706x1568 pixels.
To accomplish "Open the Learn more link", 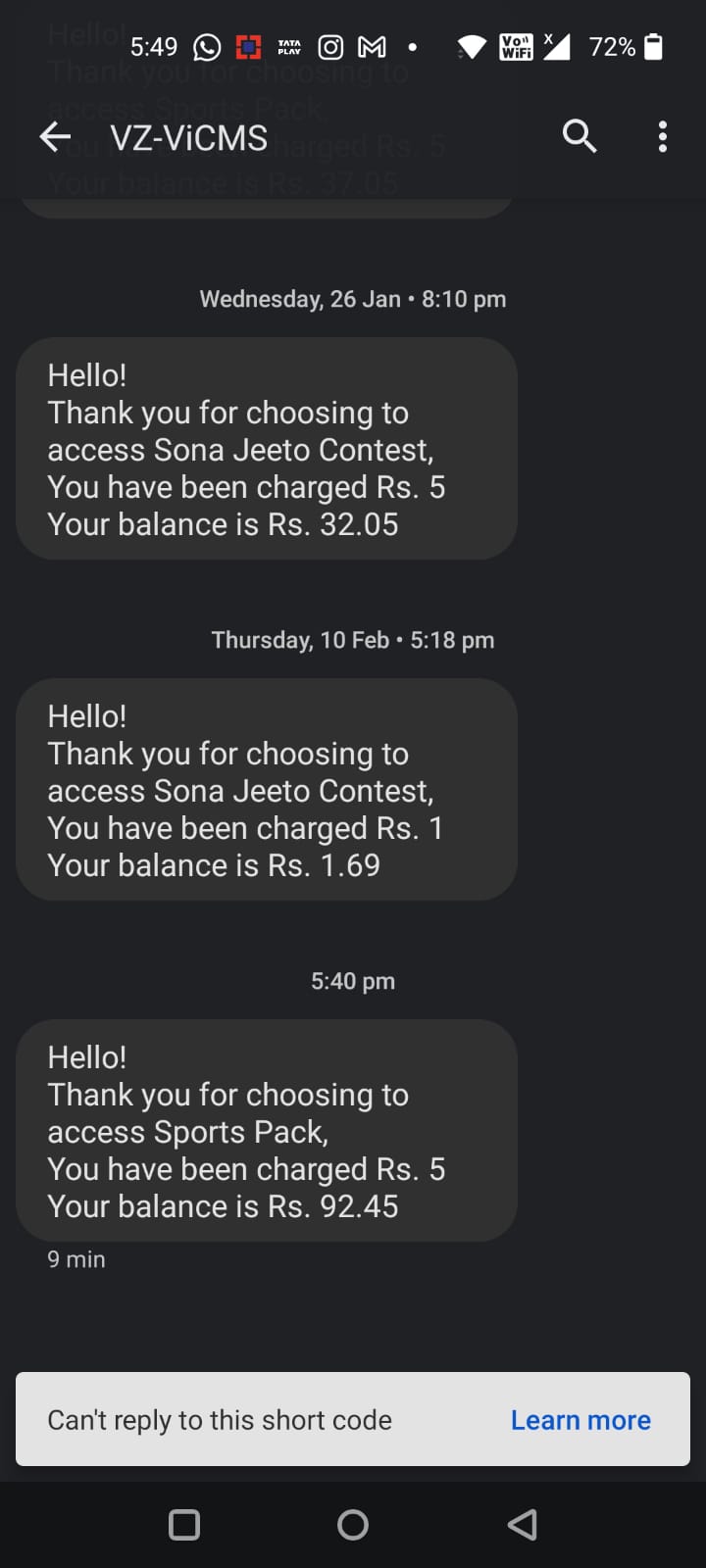I will coord(580,1420).
